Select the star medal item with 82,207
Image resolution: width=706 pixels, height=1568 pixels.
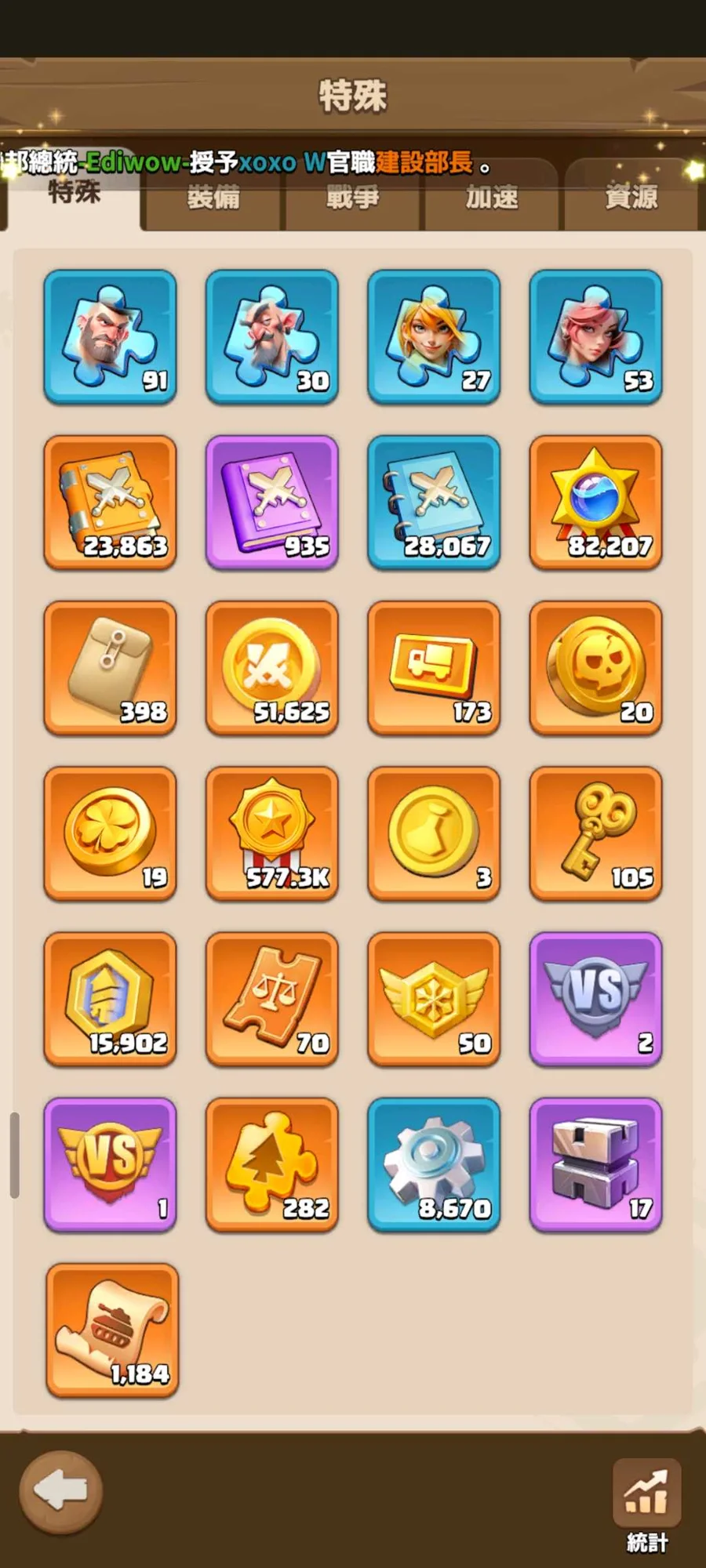[x=596, y=503]
